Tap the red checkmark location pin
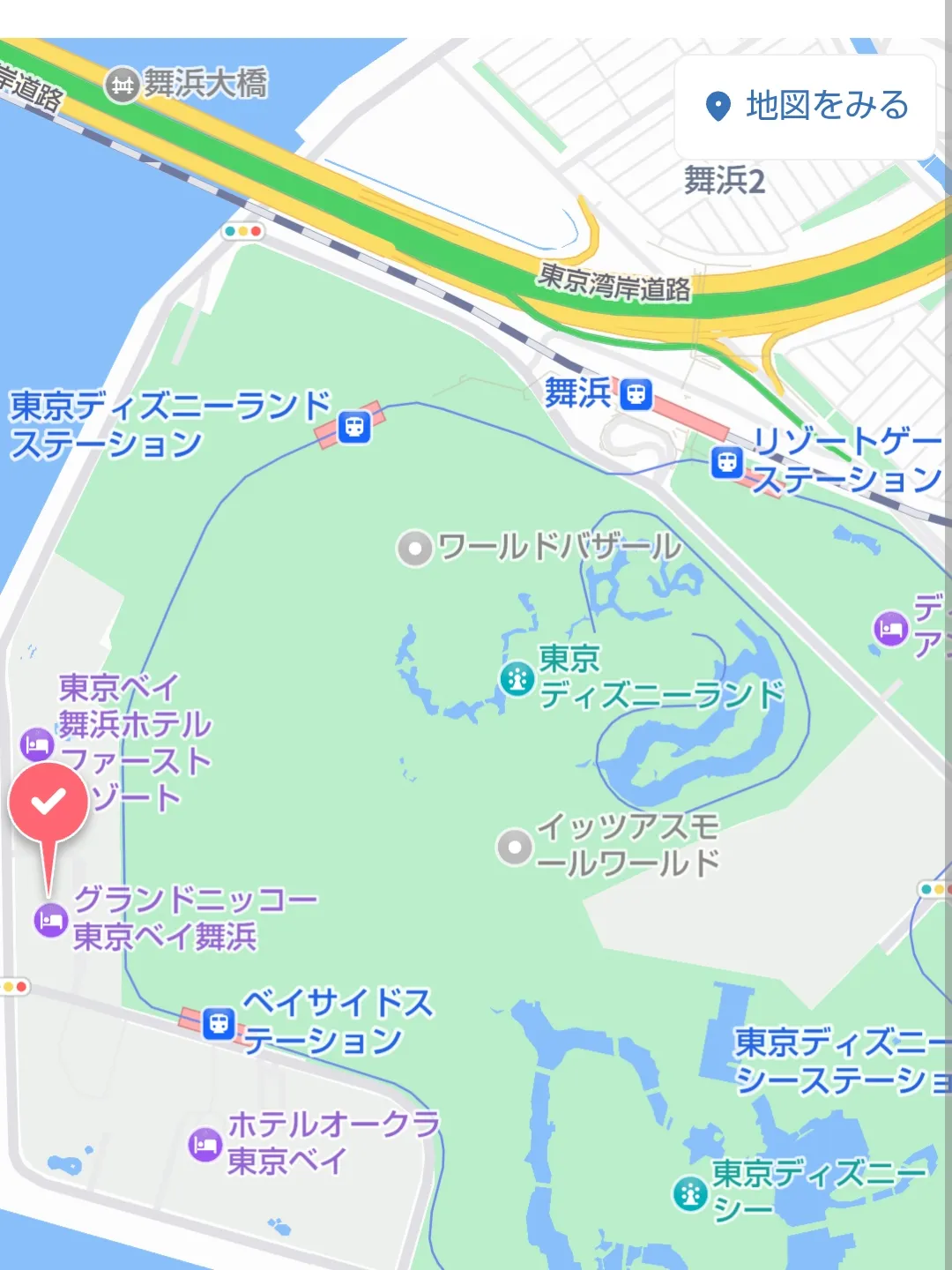The image size is (952, 1270). tap(48, 803)
